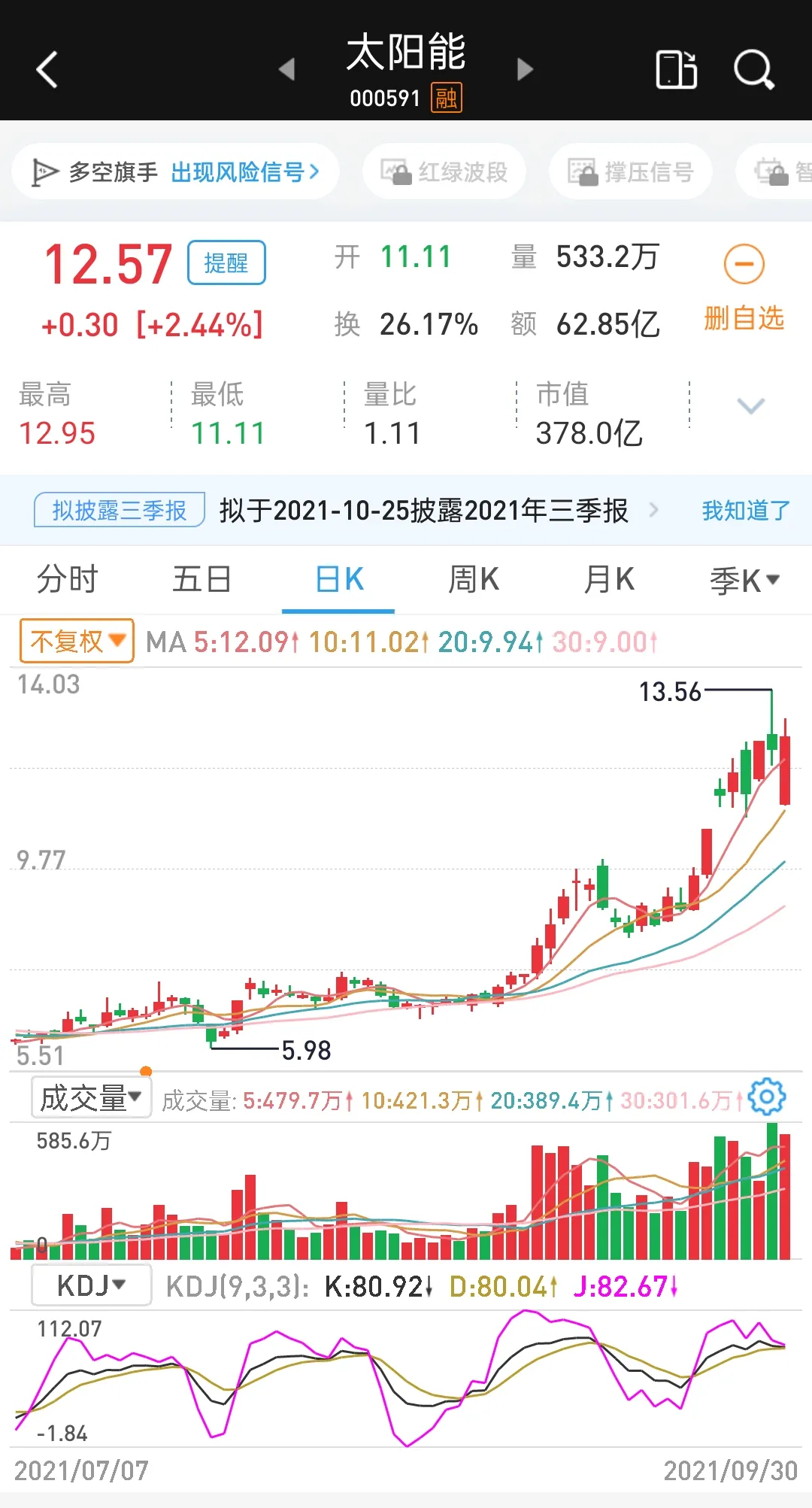Switch to the 周K tab
The width and height of the screenshot is (812, 1508).
tap(474, 580)
